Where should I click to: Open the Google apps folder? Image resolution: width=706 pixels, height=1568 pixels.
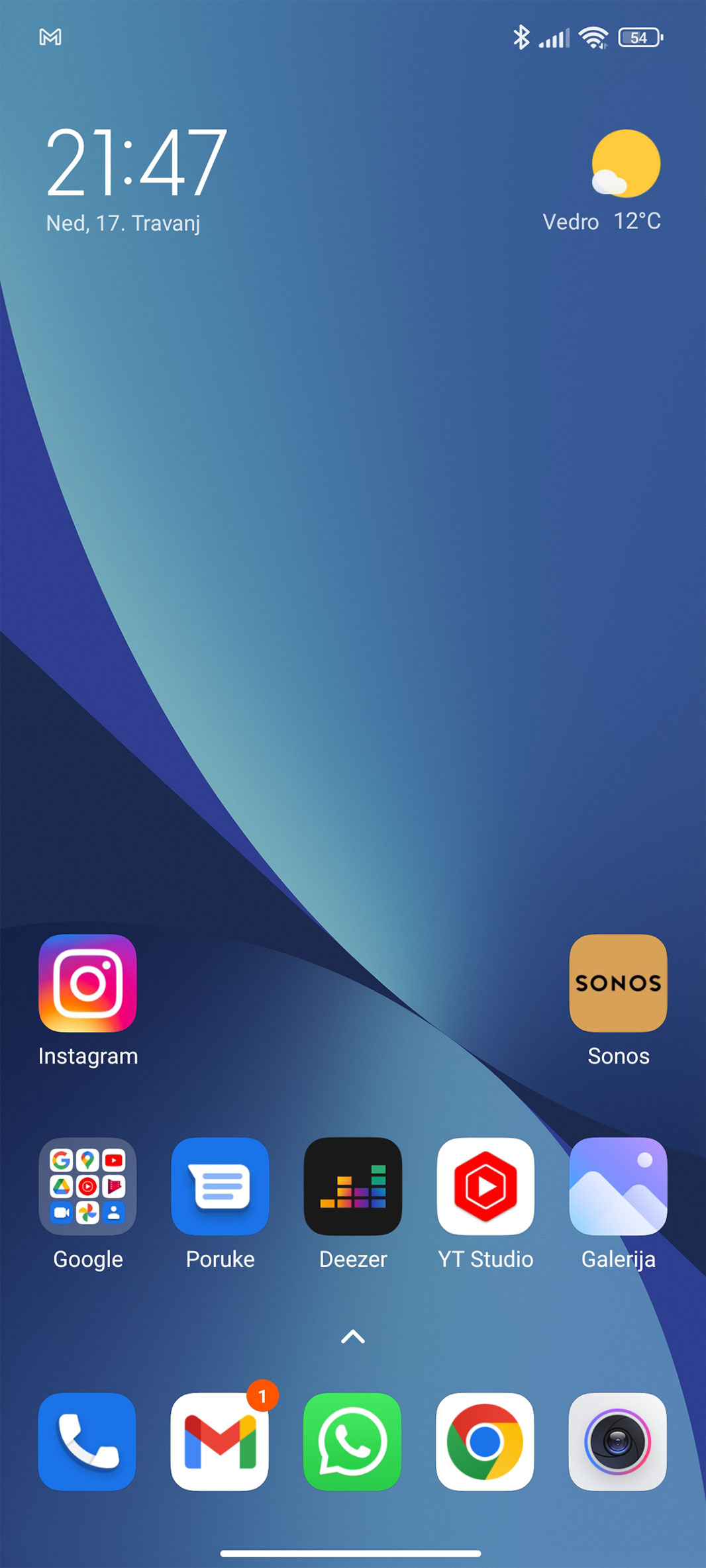click(87, 1186)
